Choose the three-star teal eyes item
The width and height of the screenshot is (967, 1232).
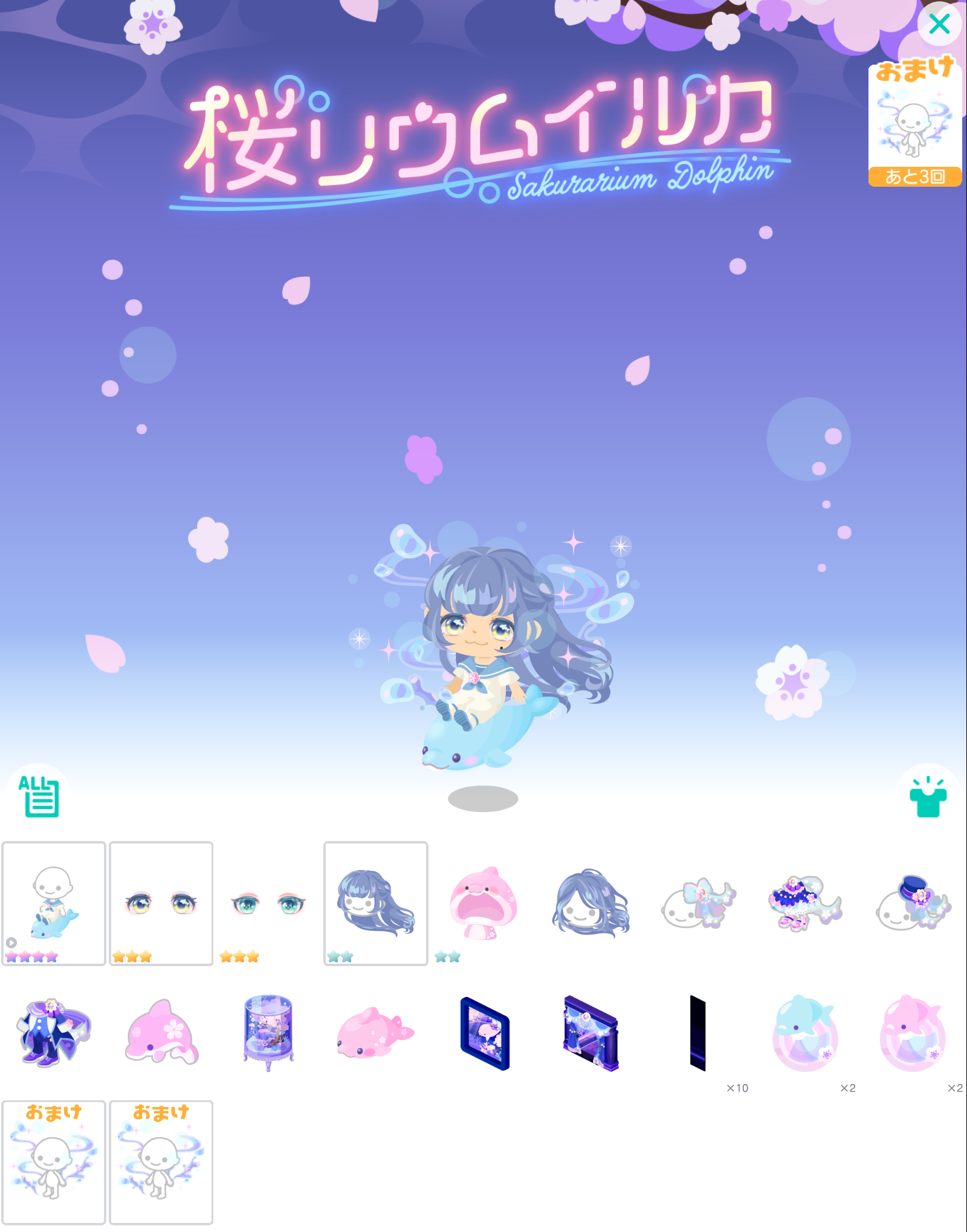coord(268,903)
